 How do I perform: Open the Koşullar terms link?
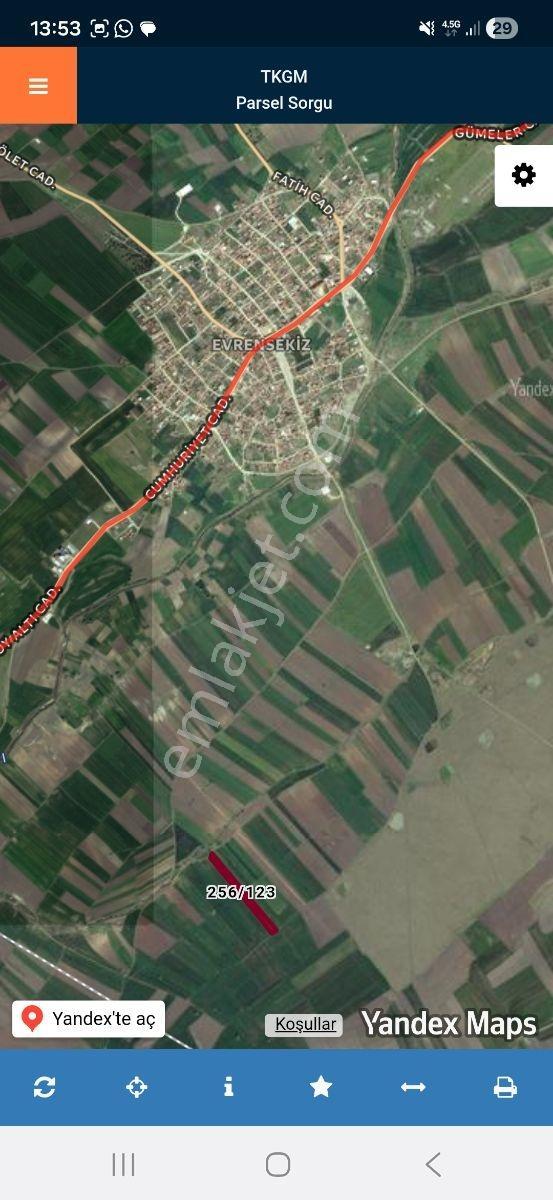coord(305,1024)
